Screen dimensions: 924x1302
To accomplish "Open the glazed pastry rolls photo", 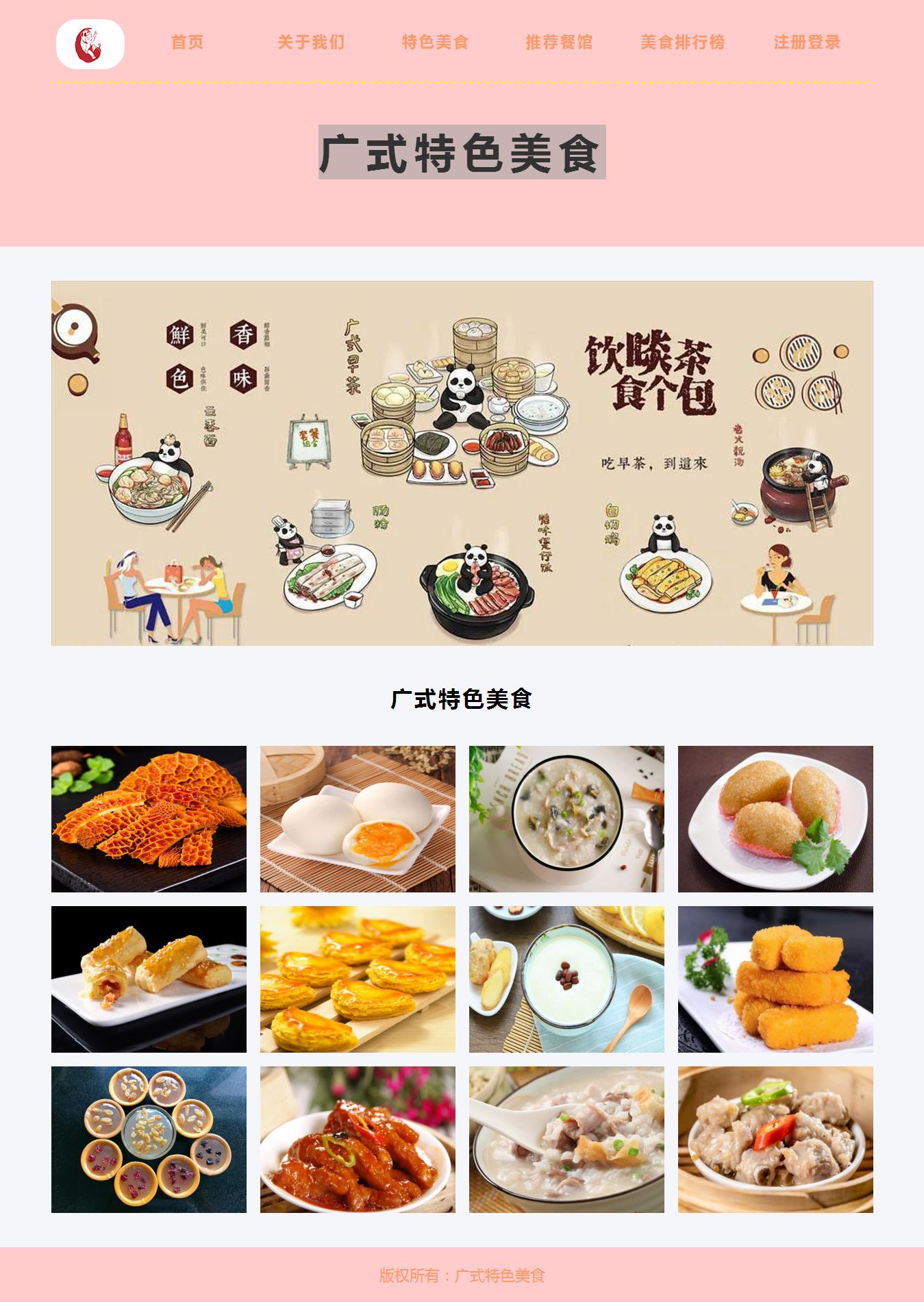I will tap(149, 979).
